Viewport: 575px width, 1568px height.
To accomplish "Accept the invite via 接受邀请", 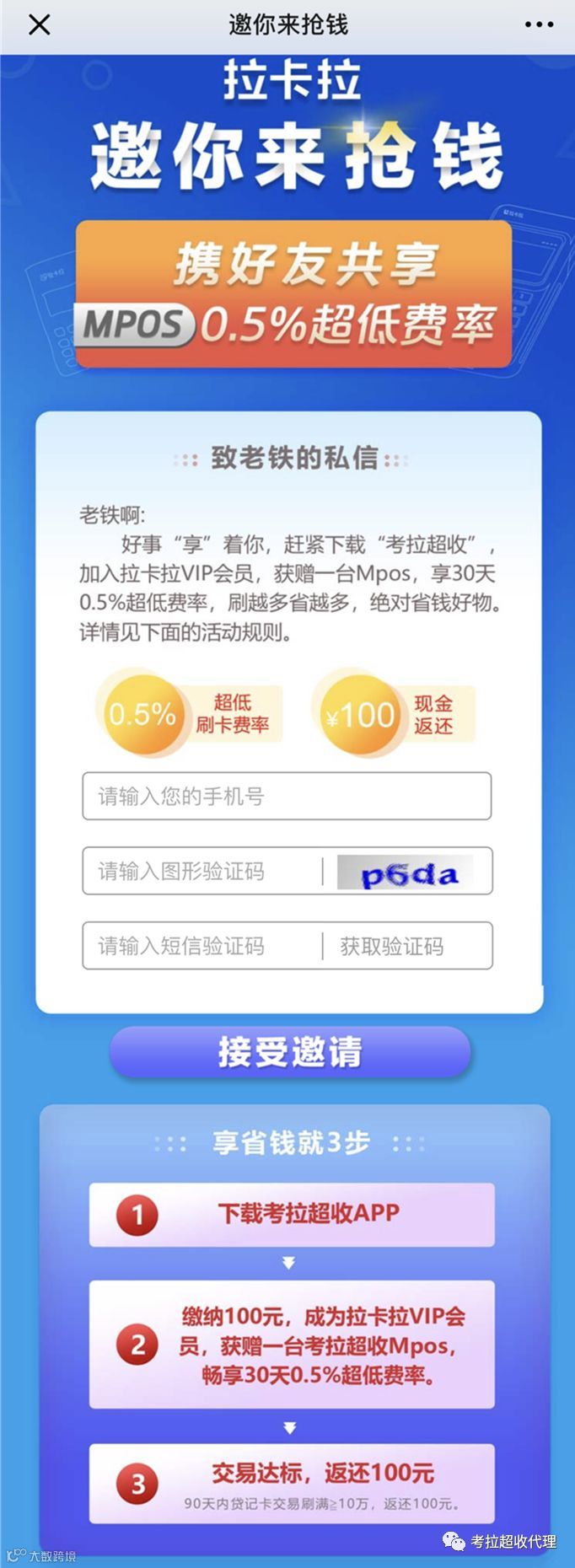I will [x=290, y=1052].
